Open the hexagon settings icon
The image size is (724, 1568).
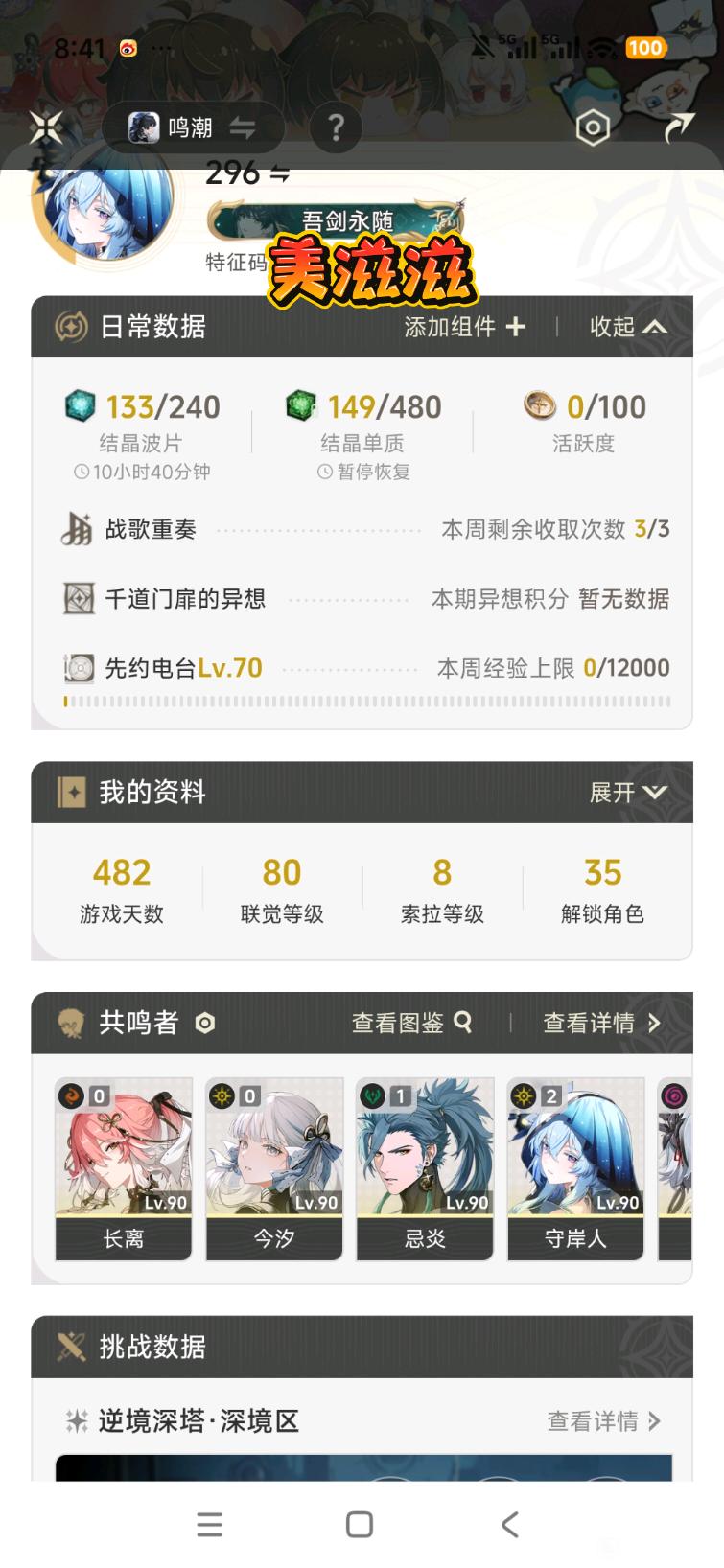[x=593, y=127]
